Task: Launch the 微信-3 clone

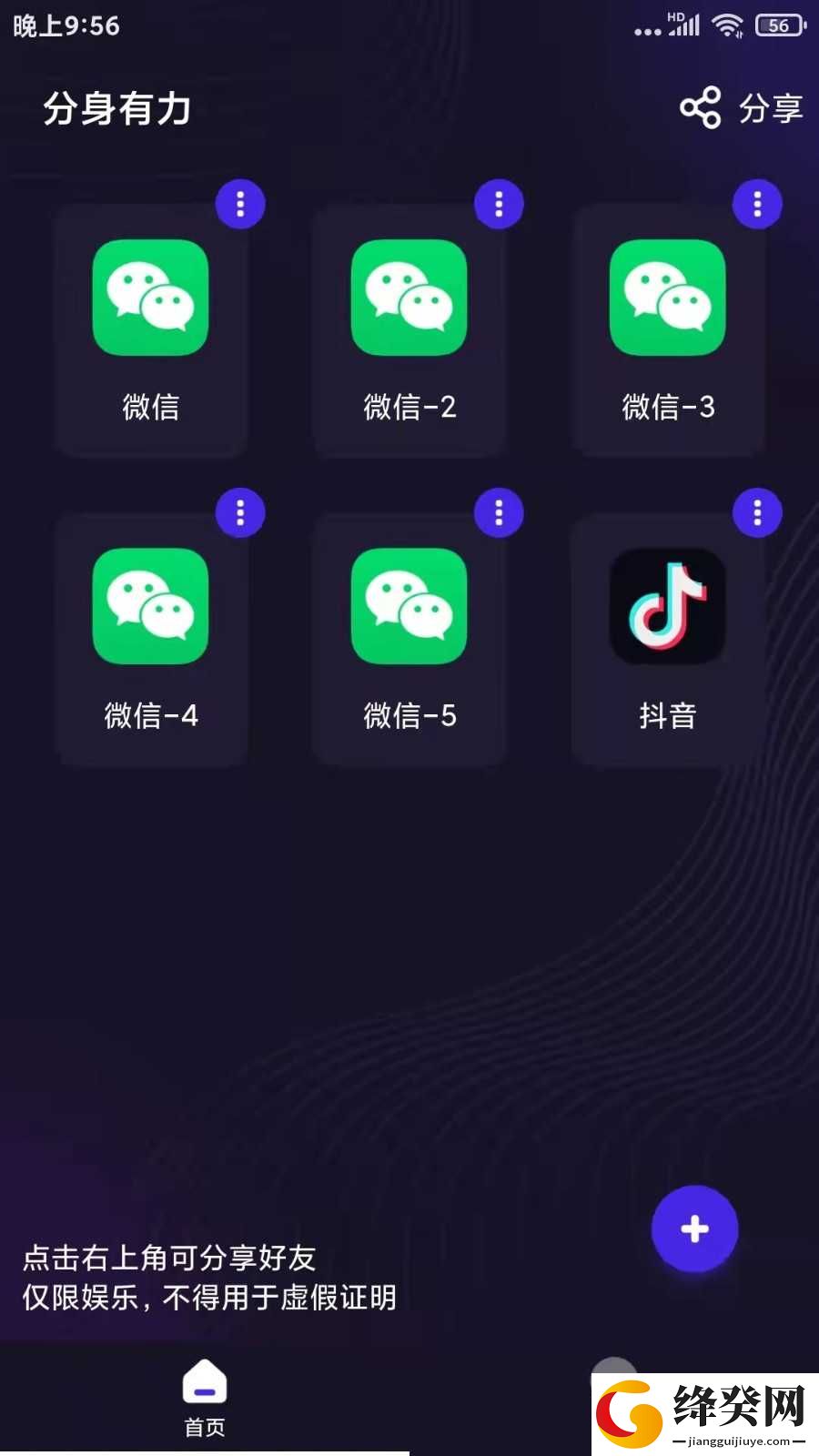Action: pos(668,329)
